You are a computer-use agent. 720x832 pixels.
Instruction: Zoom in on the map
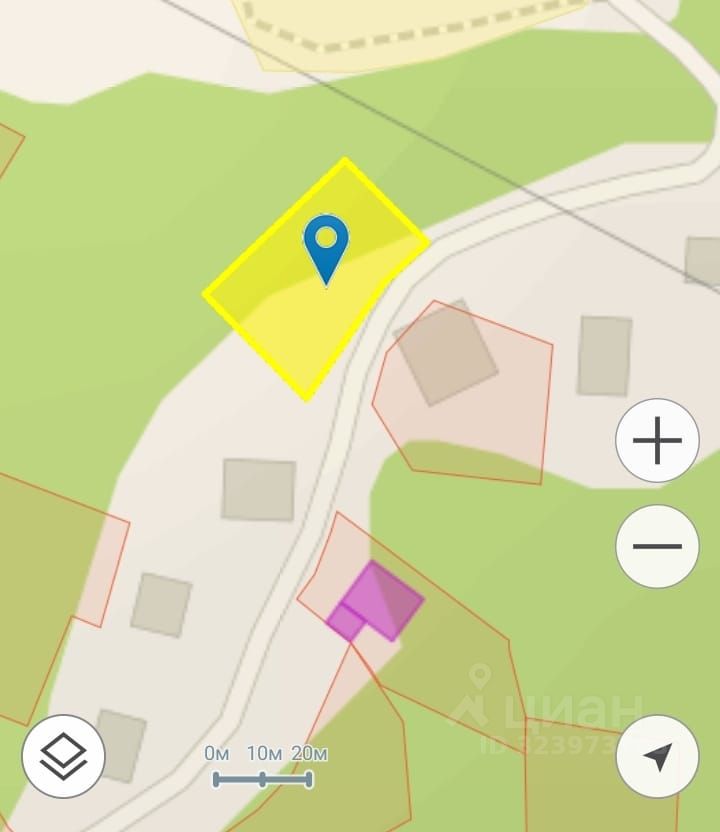pyautogui.click(x=657, y=441)
